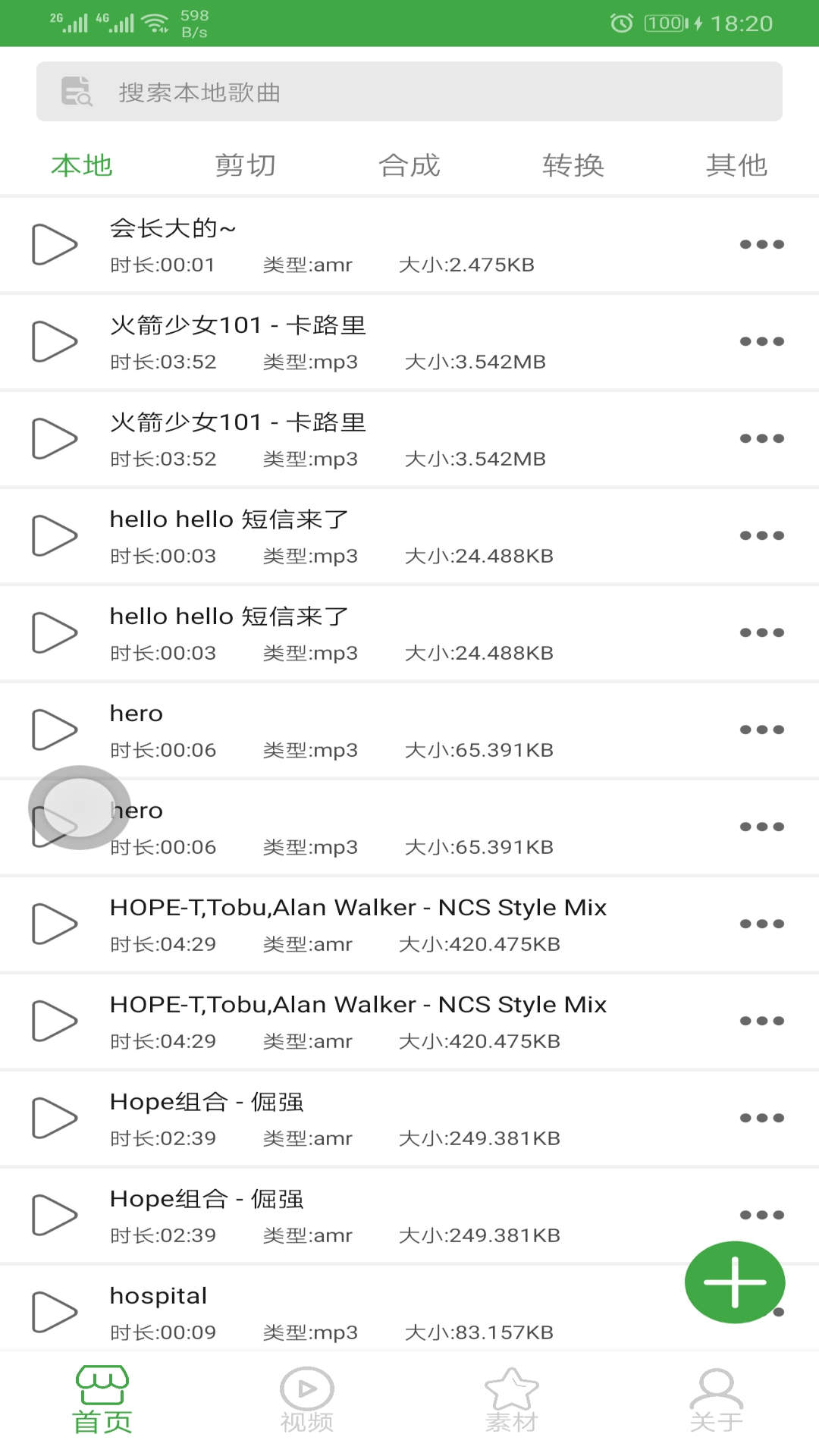Open the 转换 convert tab

(x=573, y=165)
